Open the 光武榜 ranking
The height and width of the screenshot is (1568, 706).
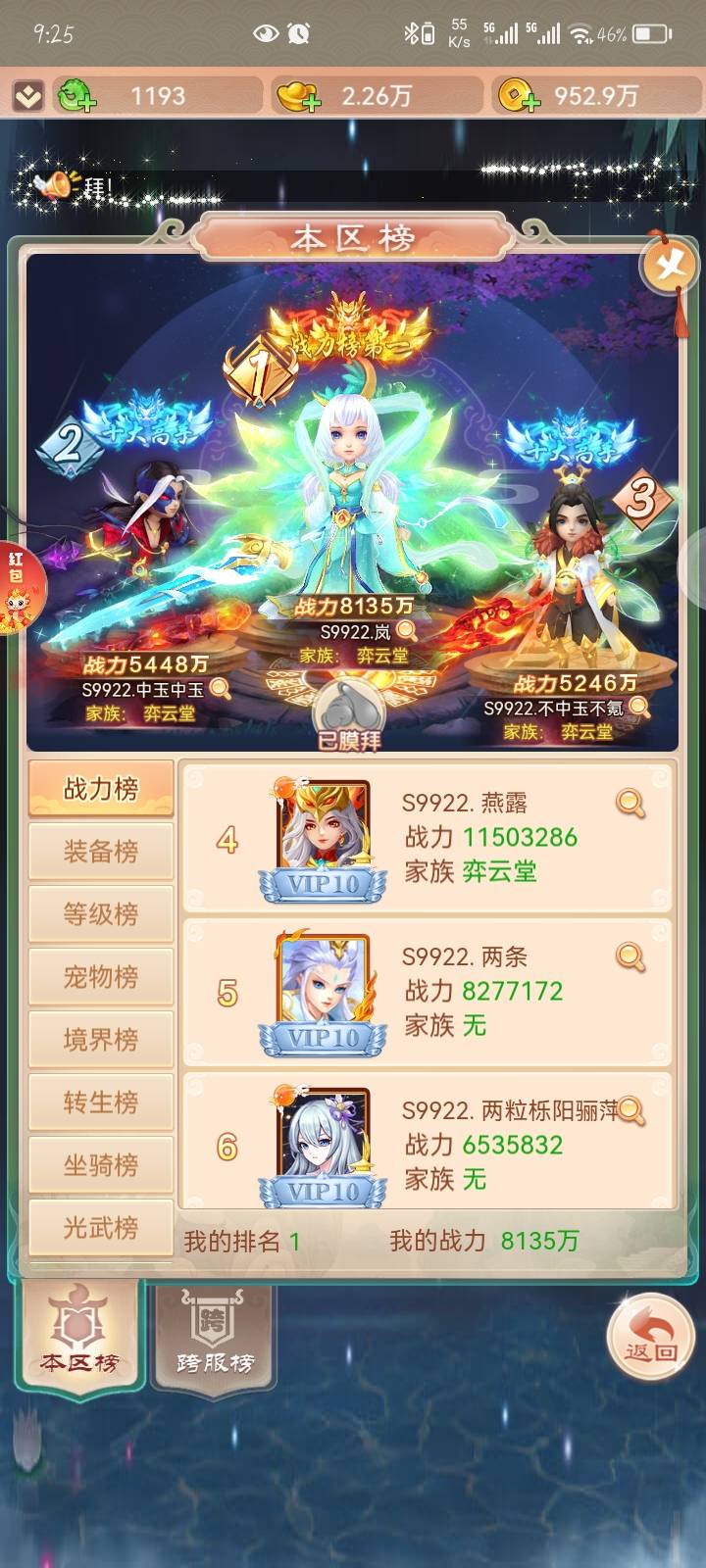pos(101,1226)
